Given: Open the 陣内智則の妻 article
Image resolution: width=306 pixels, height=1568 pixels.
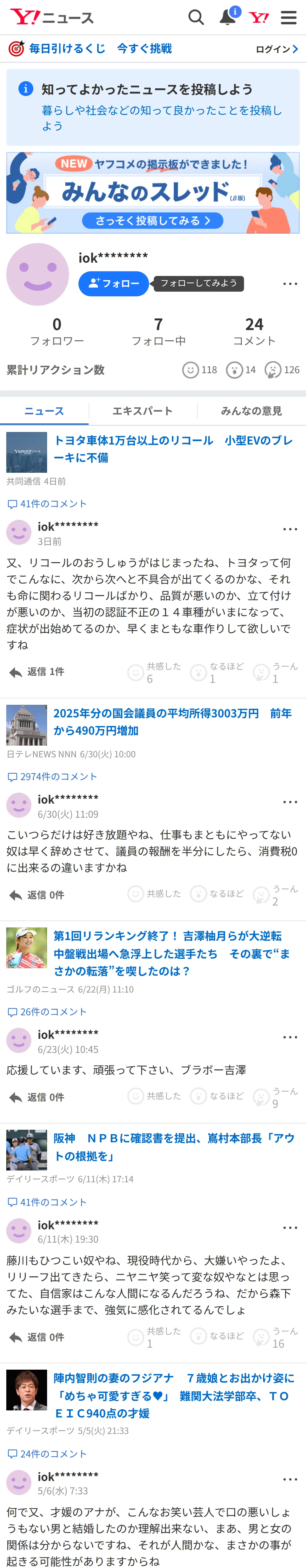Looking at the screenshot, I should (x=174, y=1396).
